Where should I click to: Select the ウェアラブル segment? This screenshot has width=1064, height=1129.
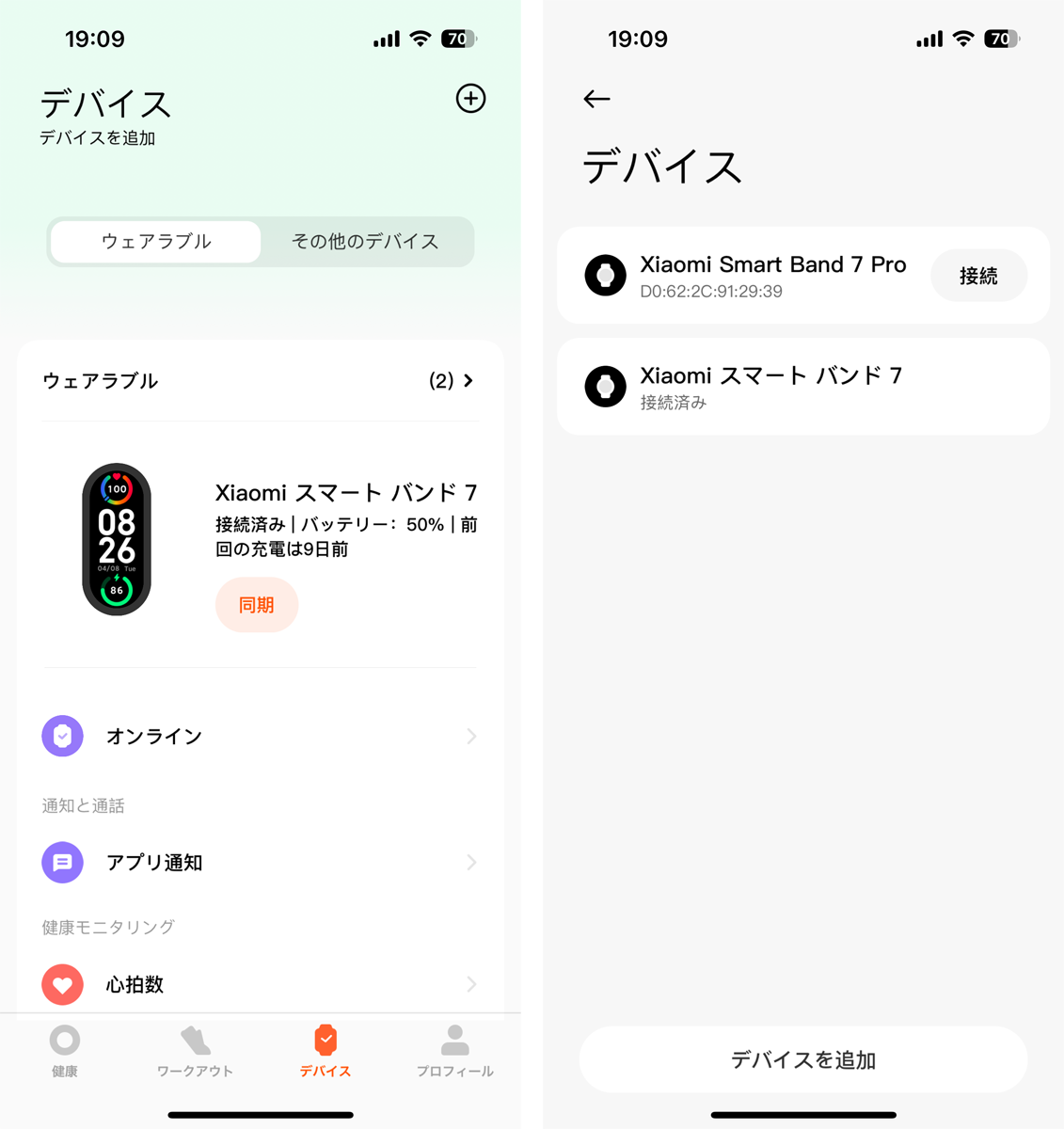click(x=156, y=242)
